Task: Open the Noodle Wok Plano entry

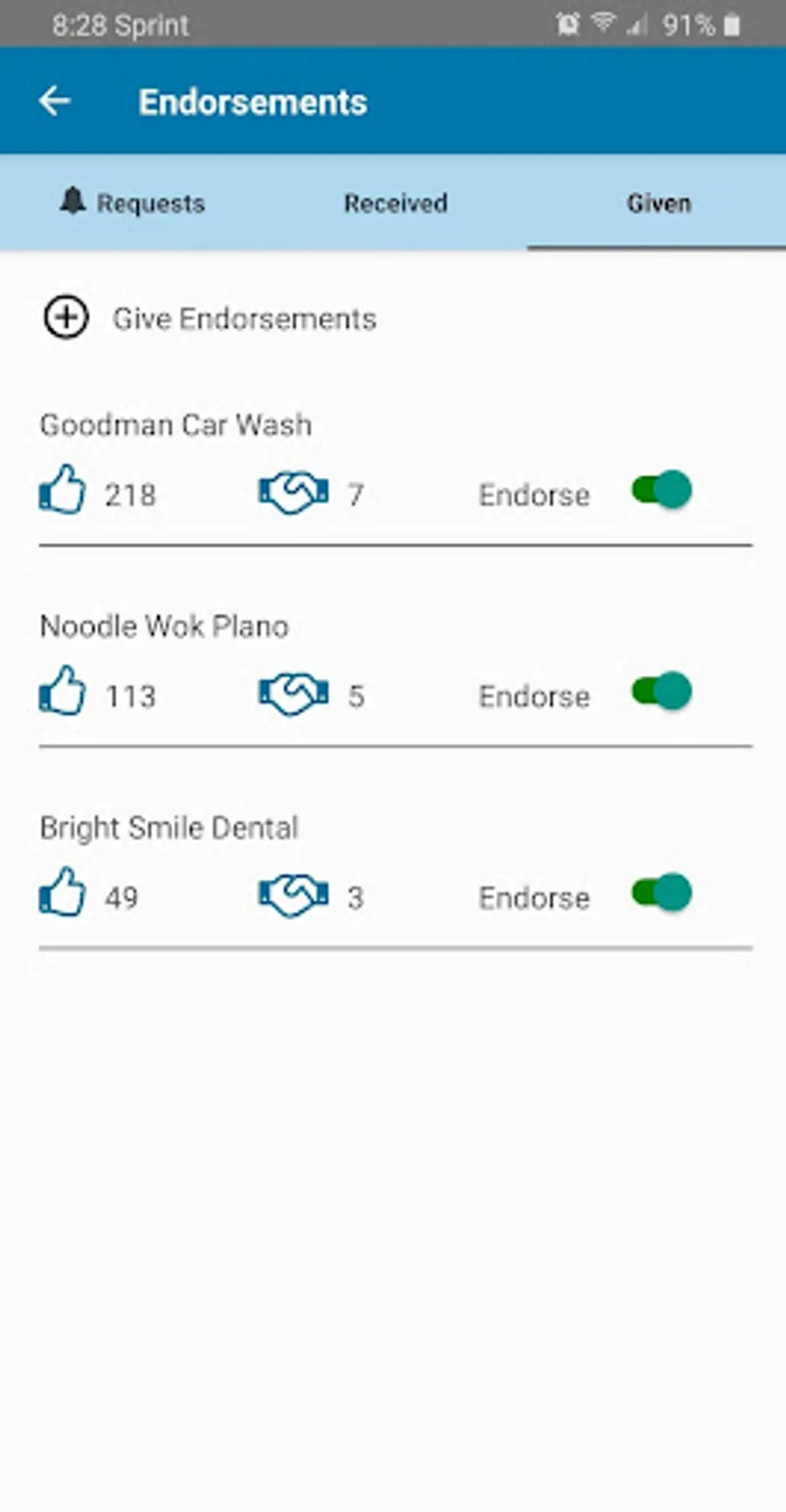Action: [164, 626]
